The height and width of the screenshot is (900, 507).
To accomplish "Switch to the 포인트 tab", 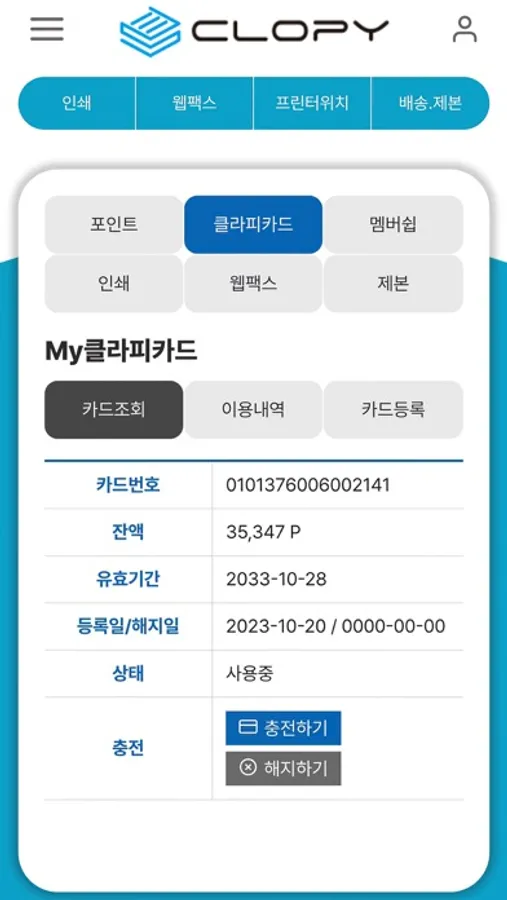I will [x=114, y=224].
